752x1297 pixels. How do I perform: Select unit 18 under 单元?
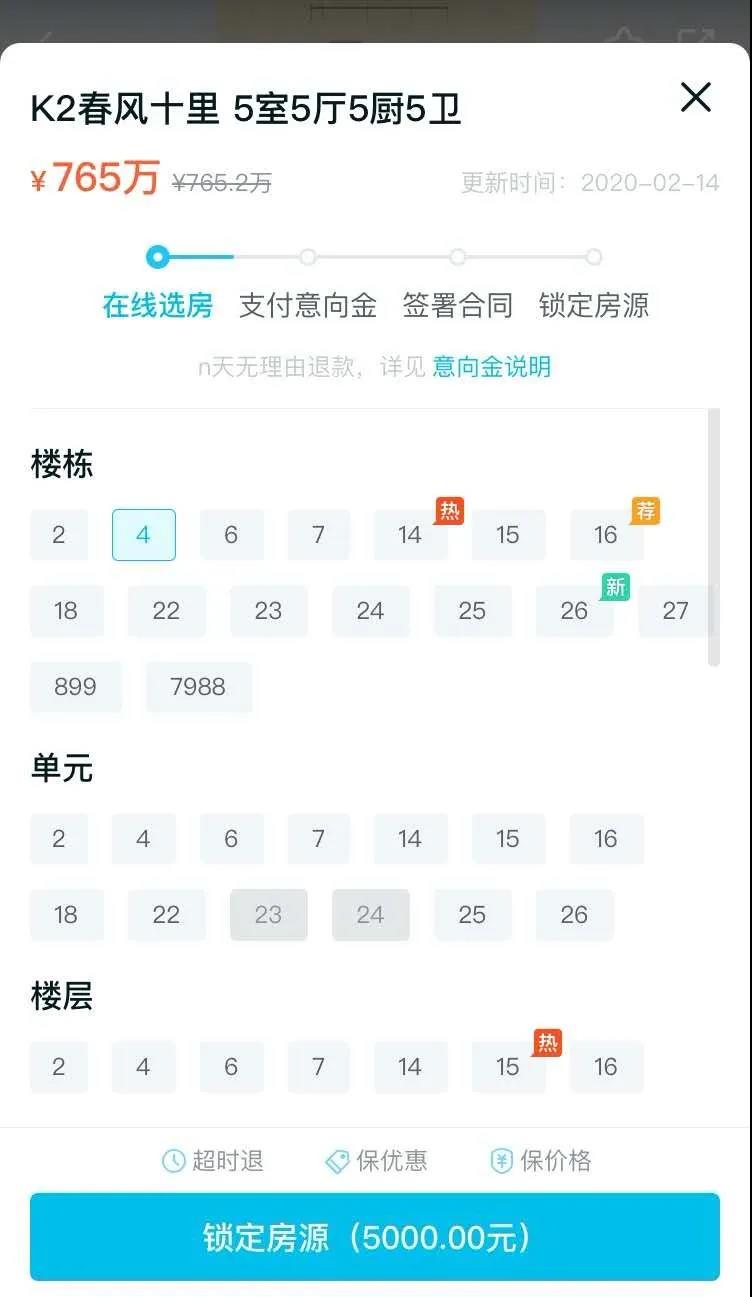(x=66, y=915)
